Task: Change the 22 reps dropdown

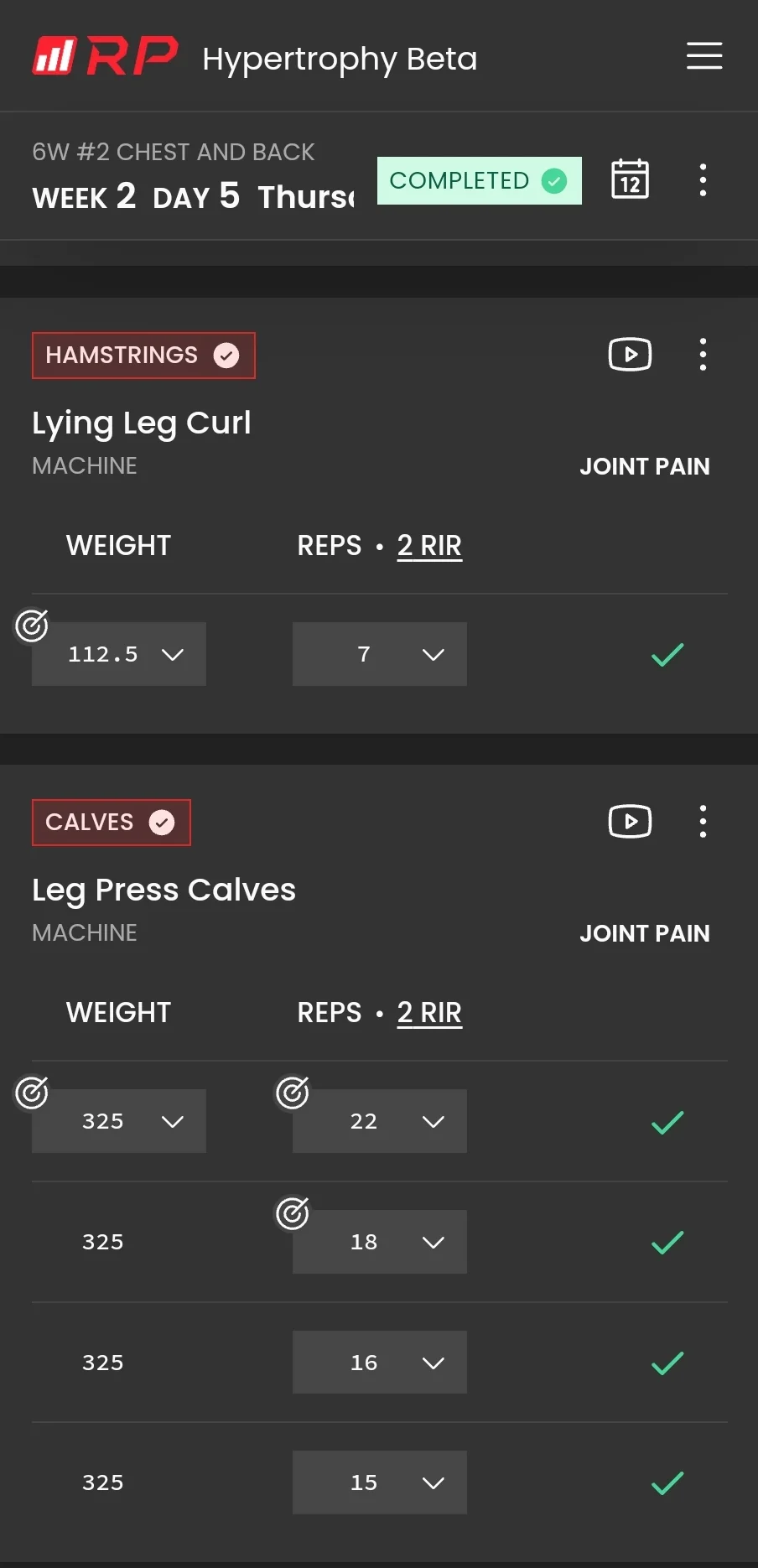Action: [380, 1121]
